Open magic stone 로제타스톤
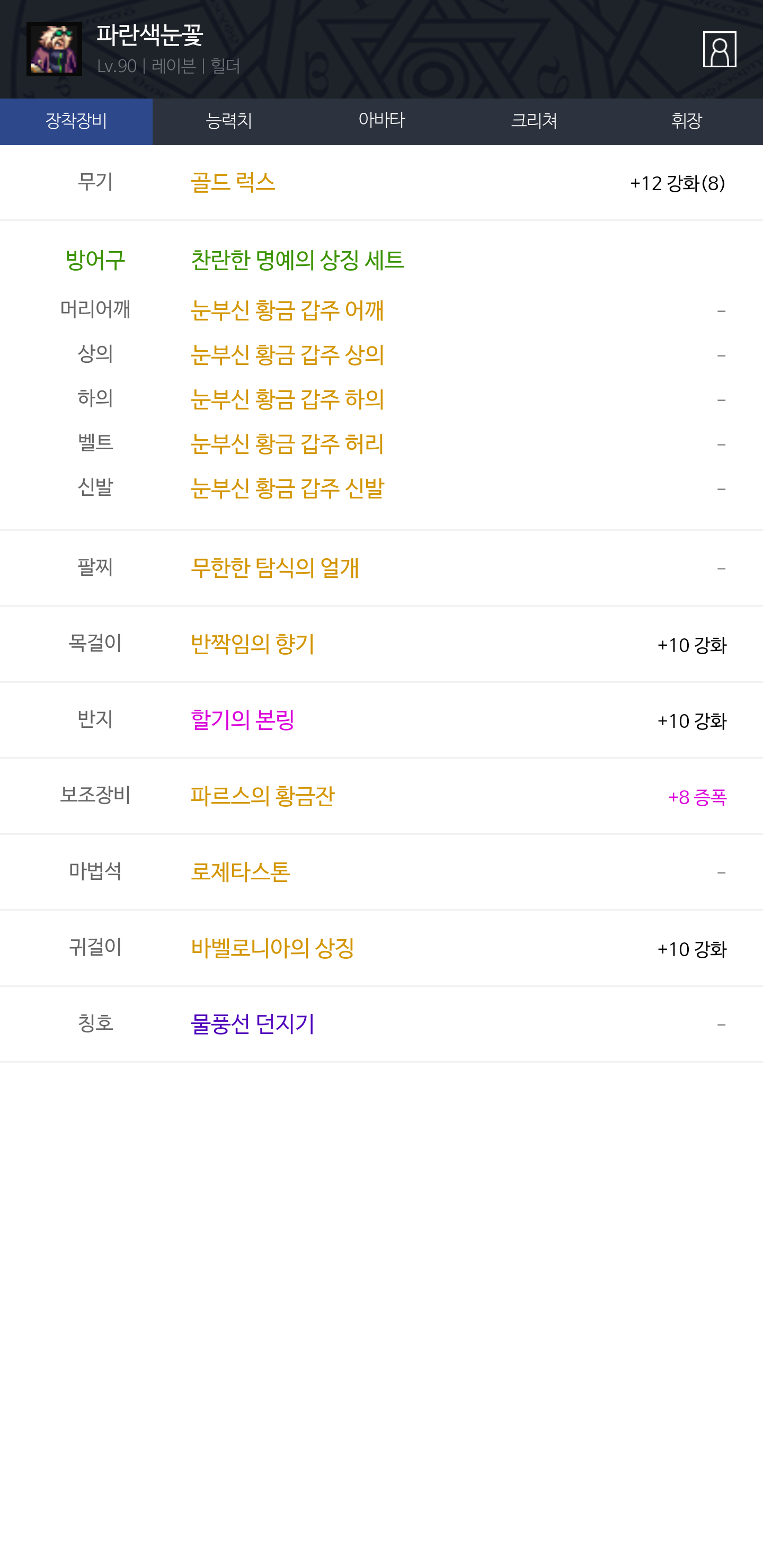The height and width of the screenshot is (1568, 763). (x=241, y=872)
